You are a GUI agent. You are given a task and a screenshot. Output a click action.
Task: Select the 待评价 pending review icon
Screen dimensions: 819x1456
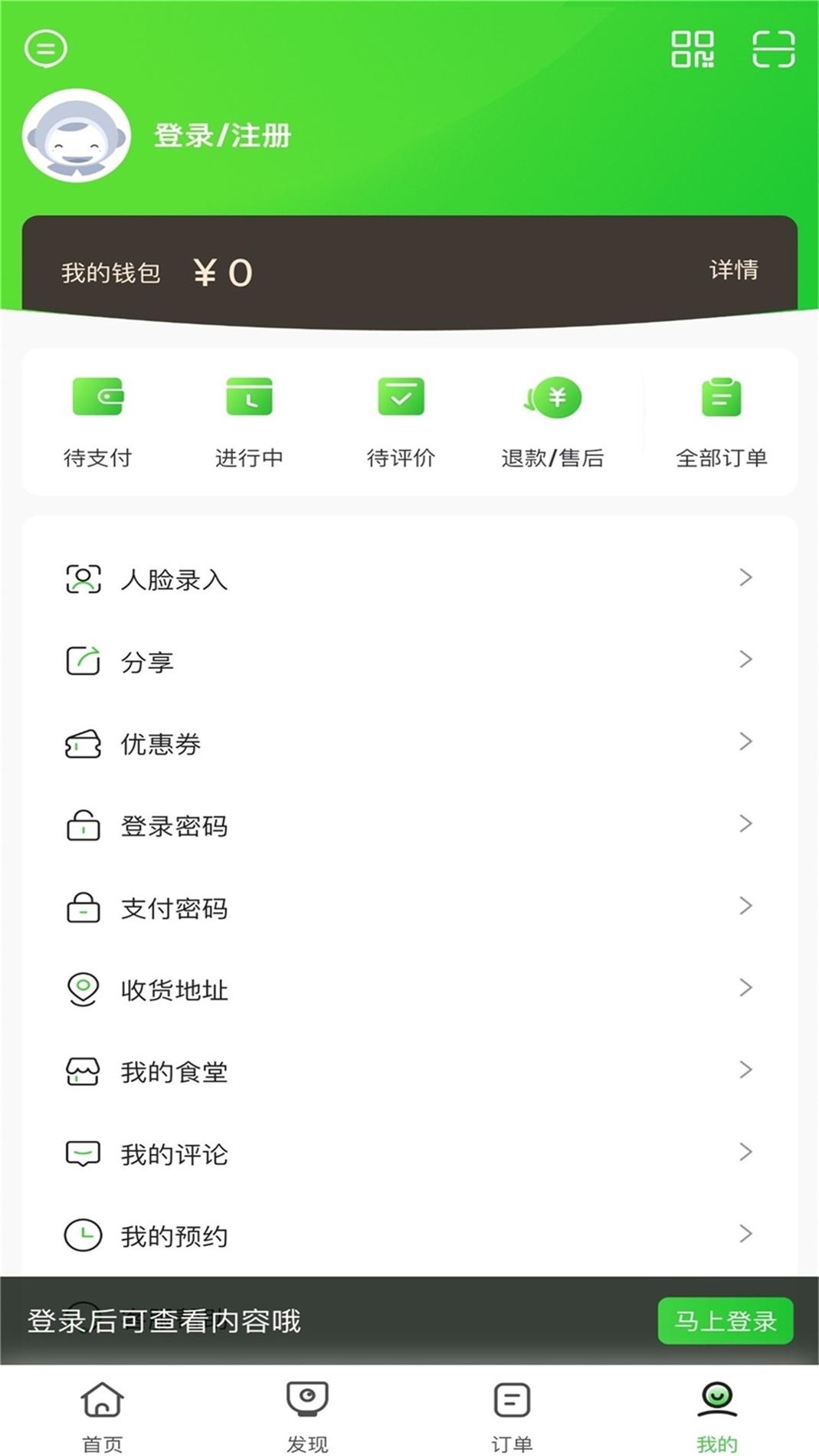[x=401, y=398]
